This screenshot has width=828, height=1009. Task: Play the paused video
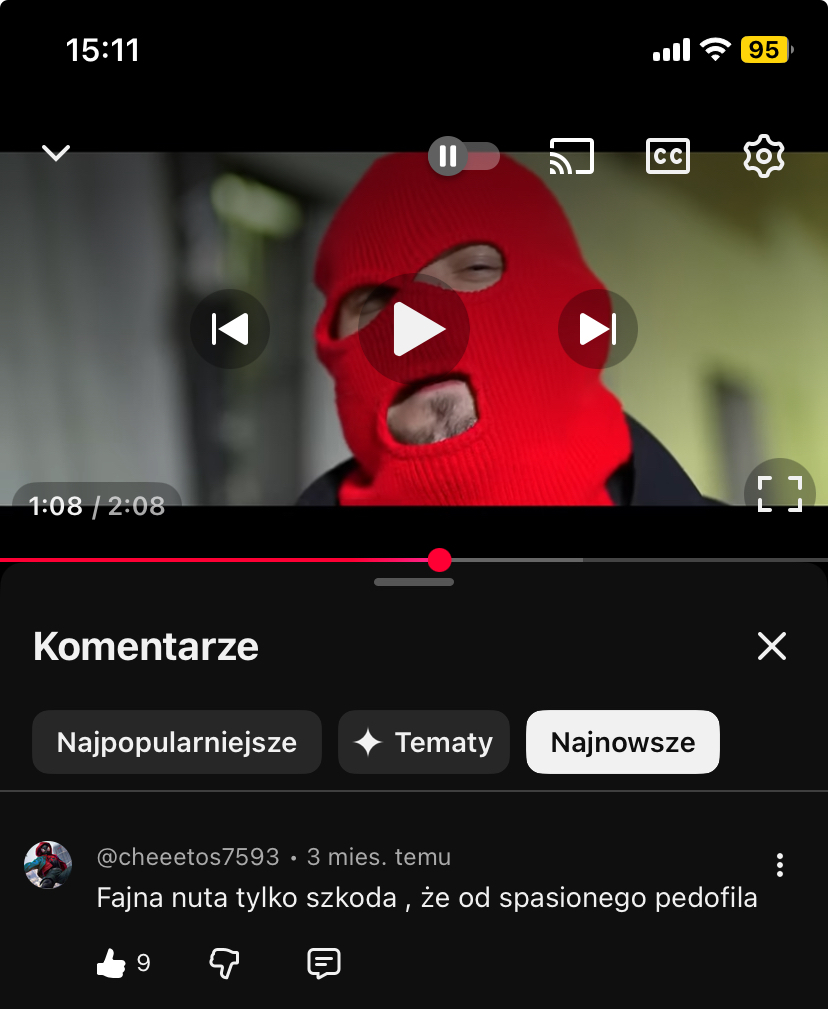click(x=415, y=329)
